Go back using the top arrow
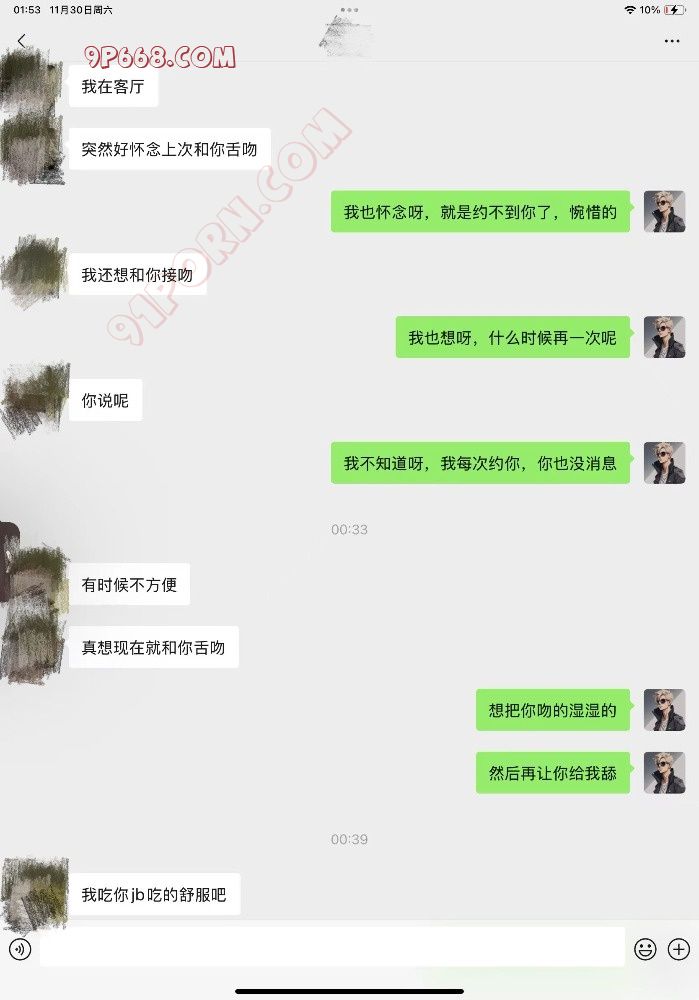 [22, 41]
